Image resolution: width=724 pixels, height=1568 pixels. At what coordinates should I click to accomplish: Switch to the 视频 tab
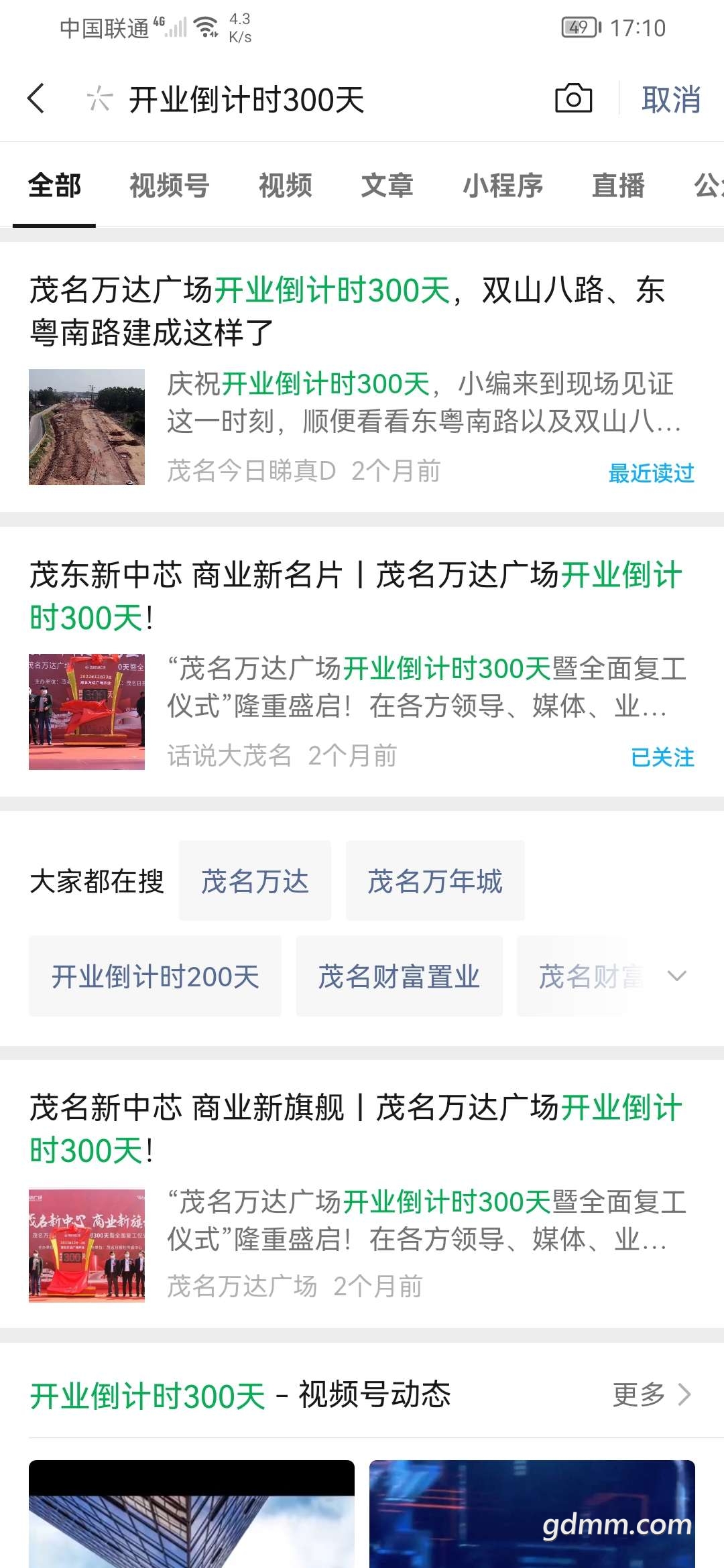[286, 186]
